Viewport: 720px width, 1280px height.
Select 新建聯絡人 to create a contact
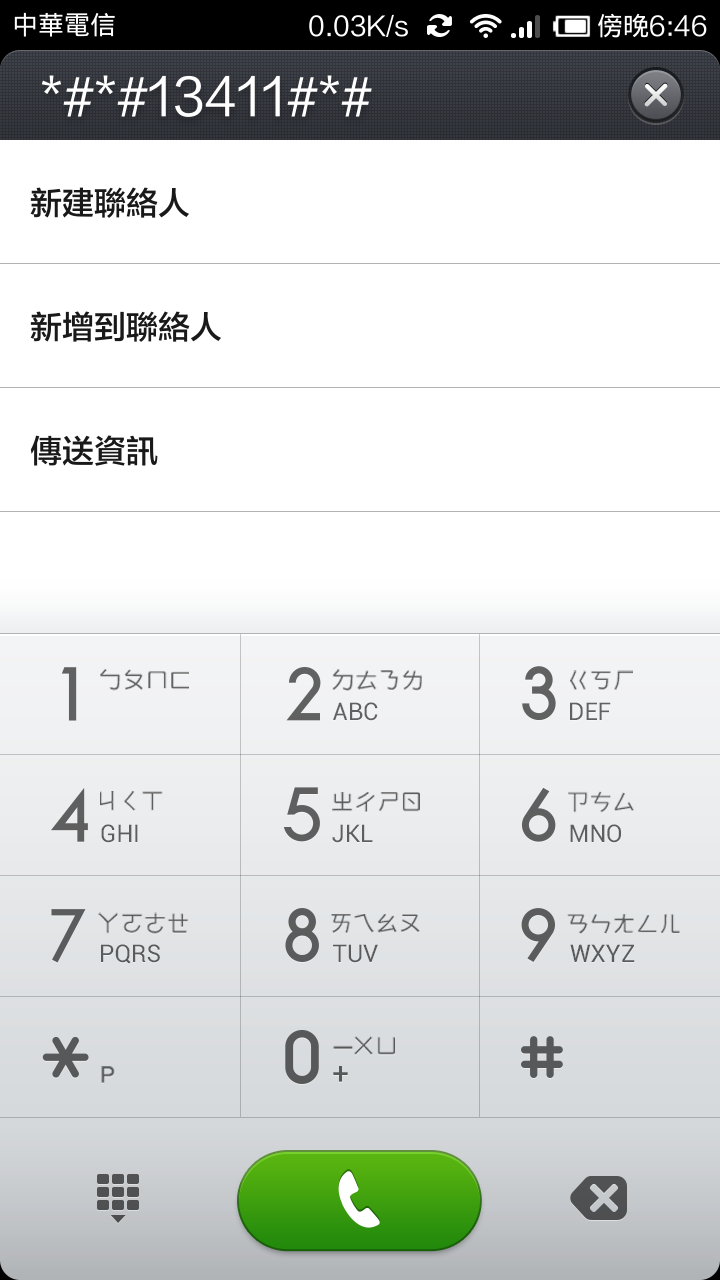[x=360, y=203]
